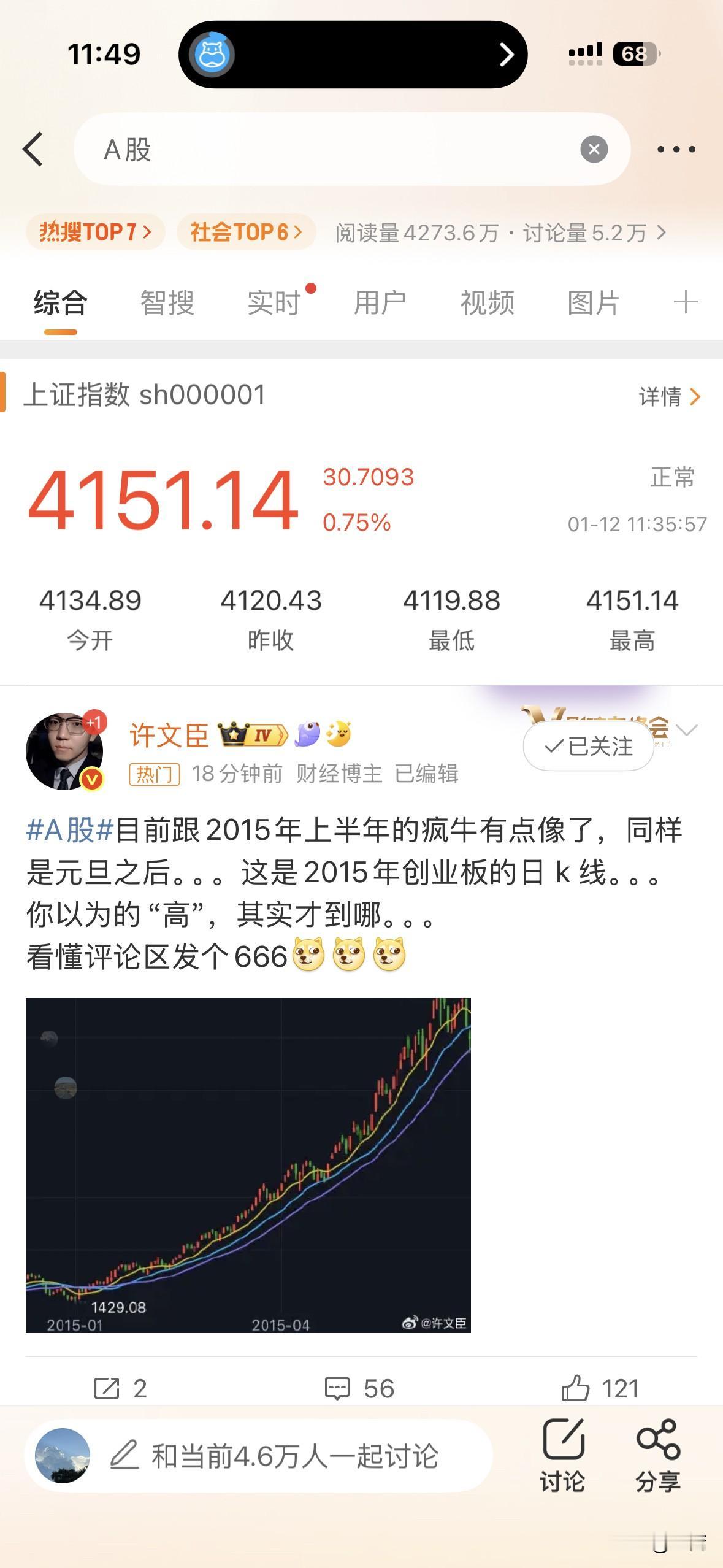
Task: Add a channel with the plus icon
Action: pyautogui.click(x=687, y=302)
